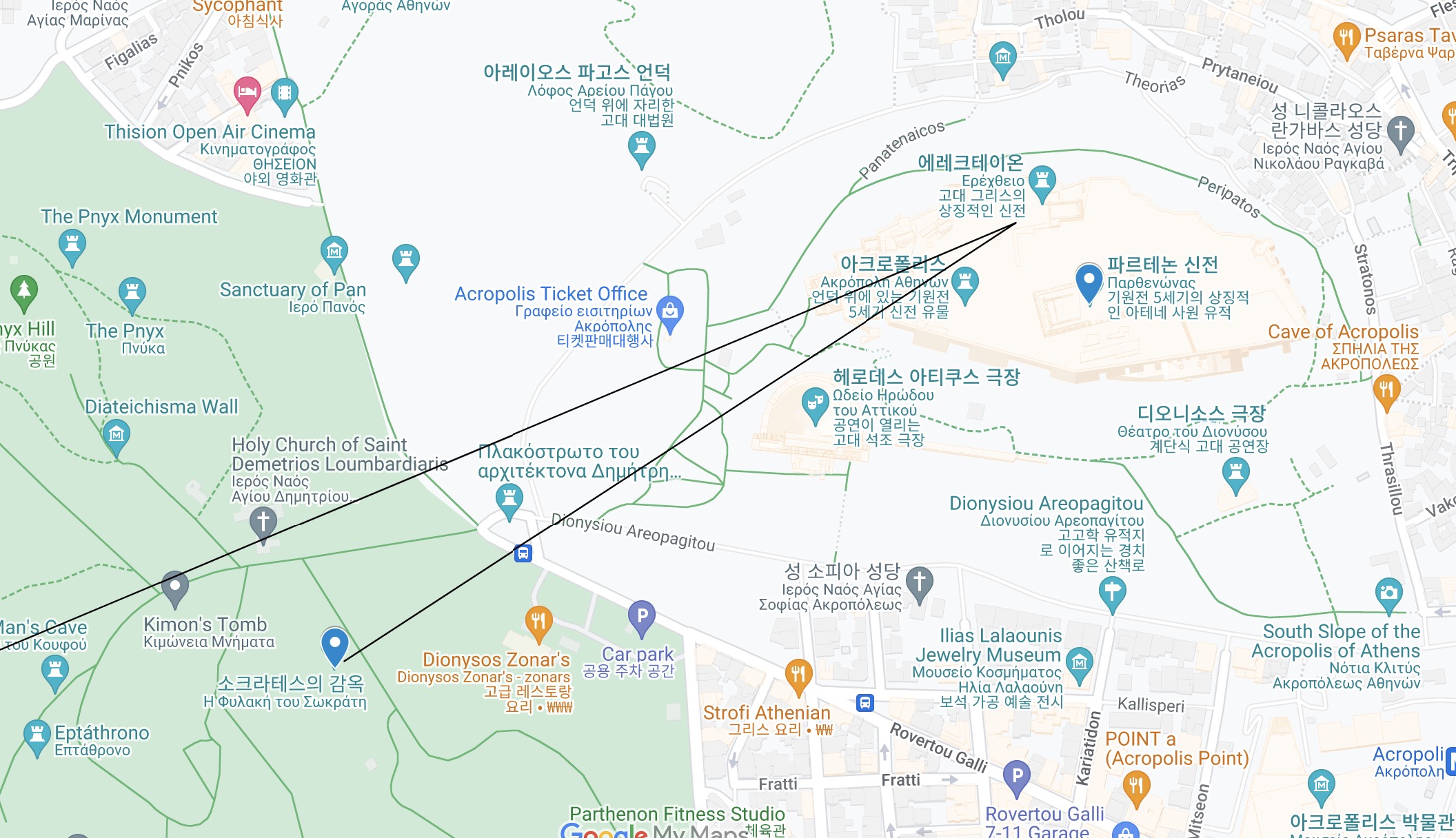Tap the Ilias Lalaounis Jewelry Museum pin
This screenshot has width=1456, height=838.
click(x=1080, y=664)
